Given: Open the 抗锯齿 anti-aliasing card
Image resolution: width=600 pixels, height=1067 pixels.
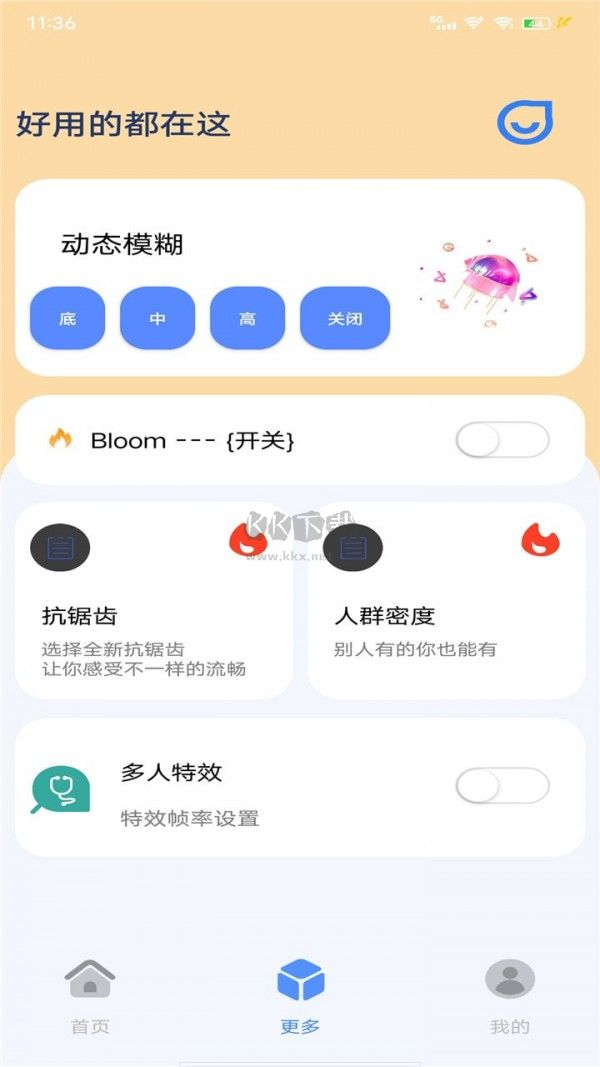Looking at the screenshot, I should pyautogui.click(x=153, y=600).
